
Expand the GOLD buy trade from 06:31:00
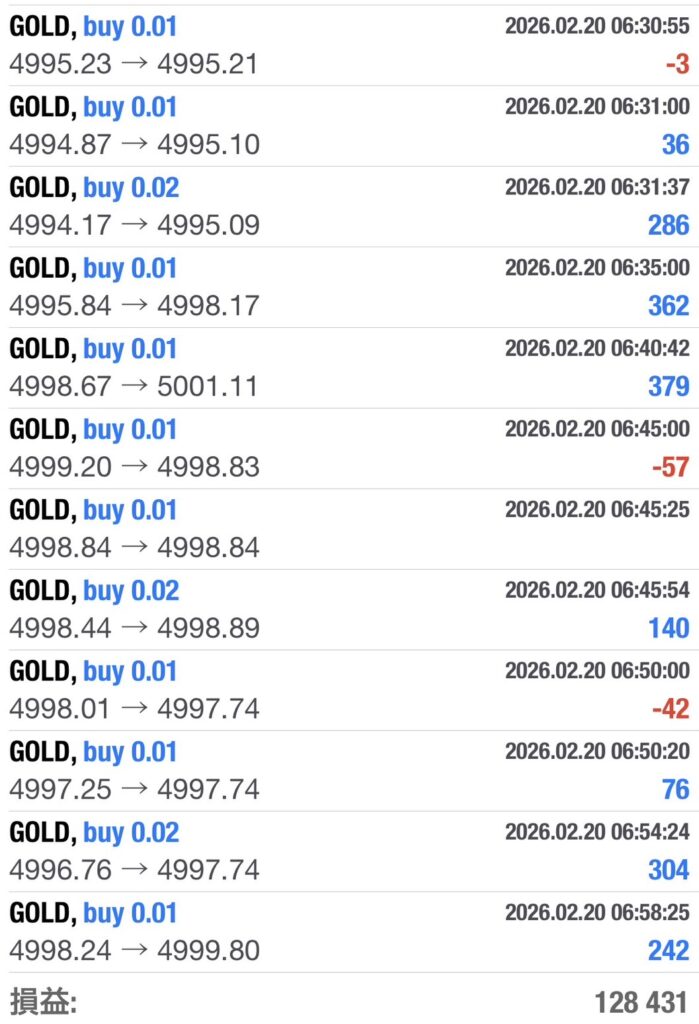click(x=349, y=126)
